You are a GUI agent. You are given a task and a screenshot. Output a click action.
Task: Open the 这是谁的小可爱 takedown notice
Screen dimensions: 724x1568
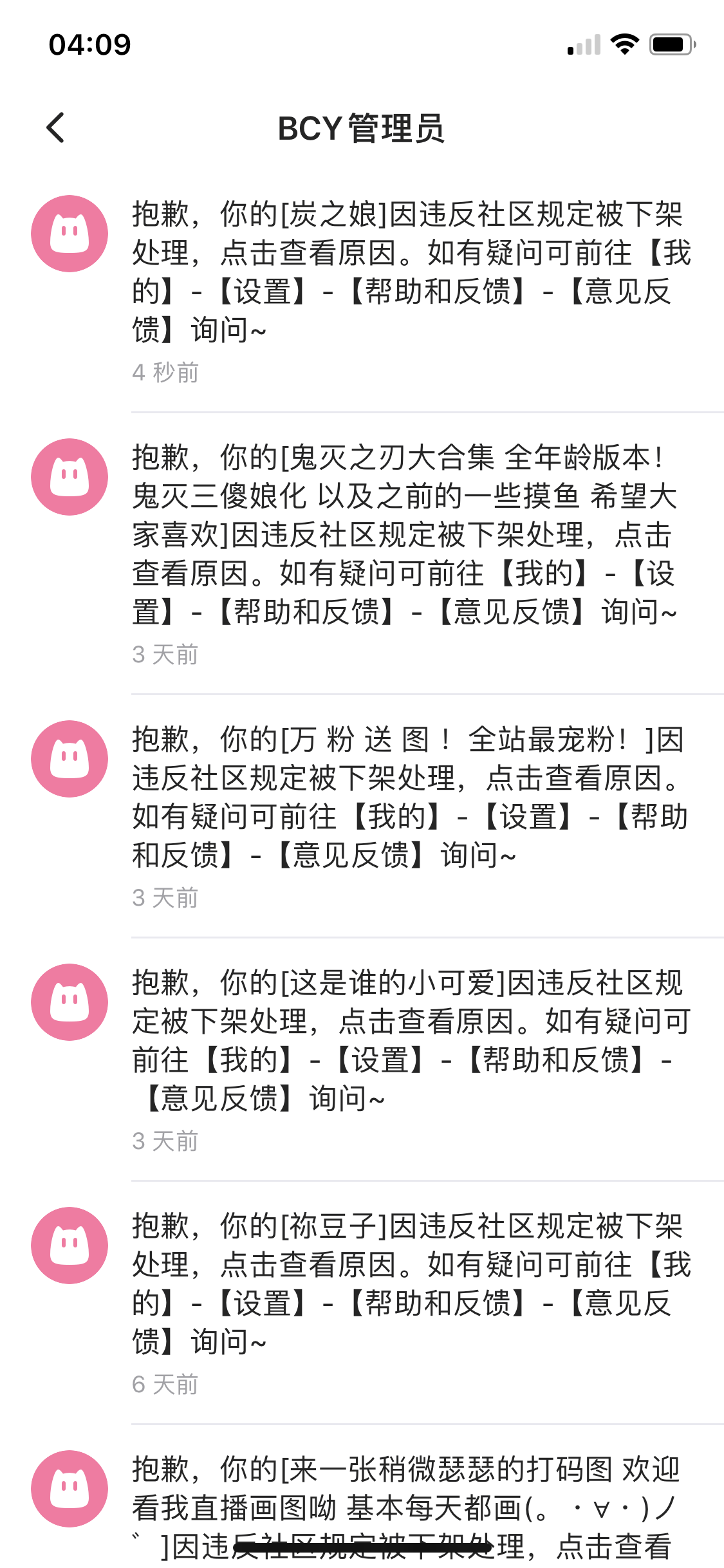pos(411,1040)
